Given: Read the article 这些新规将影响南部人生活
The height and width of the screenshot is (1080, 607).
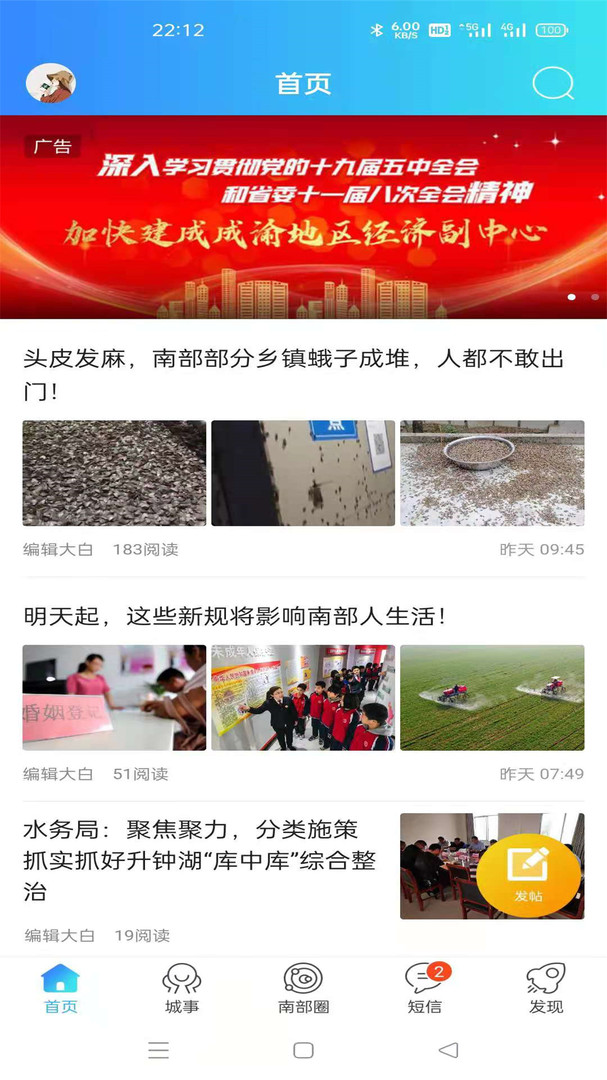Looking at the screenshot, I should click(234, 616).
